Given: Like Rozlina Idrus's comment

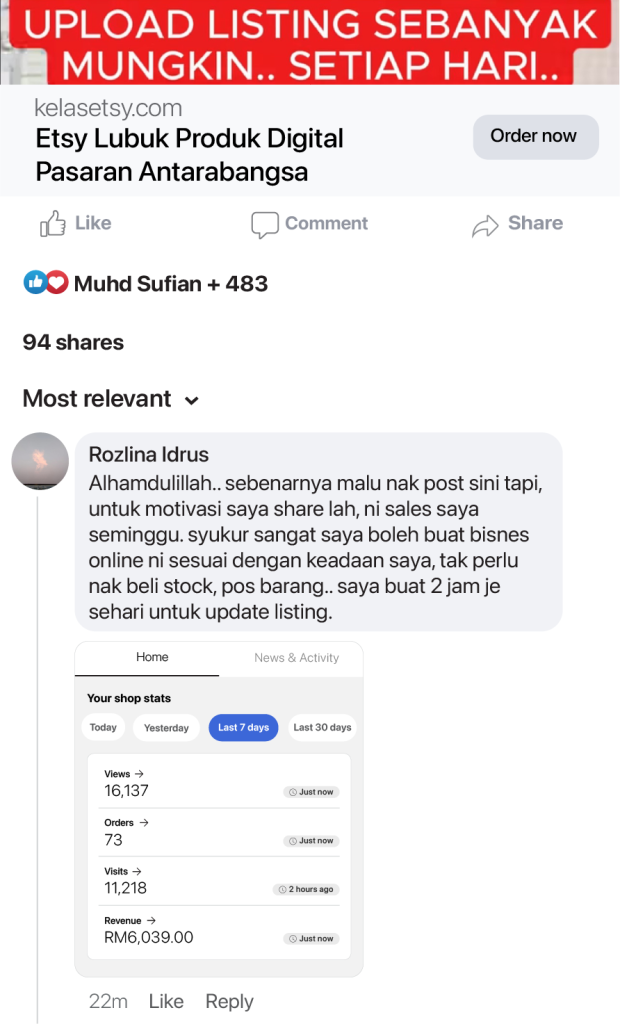Looking at the screenshot, I should (166, 1001).
